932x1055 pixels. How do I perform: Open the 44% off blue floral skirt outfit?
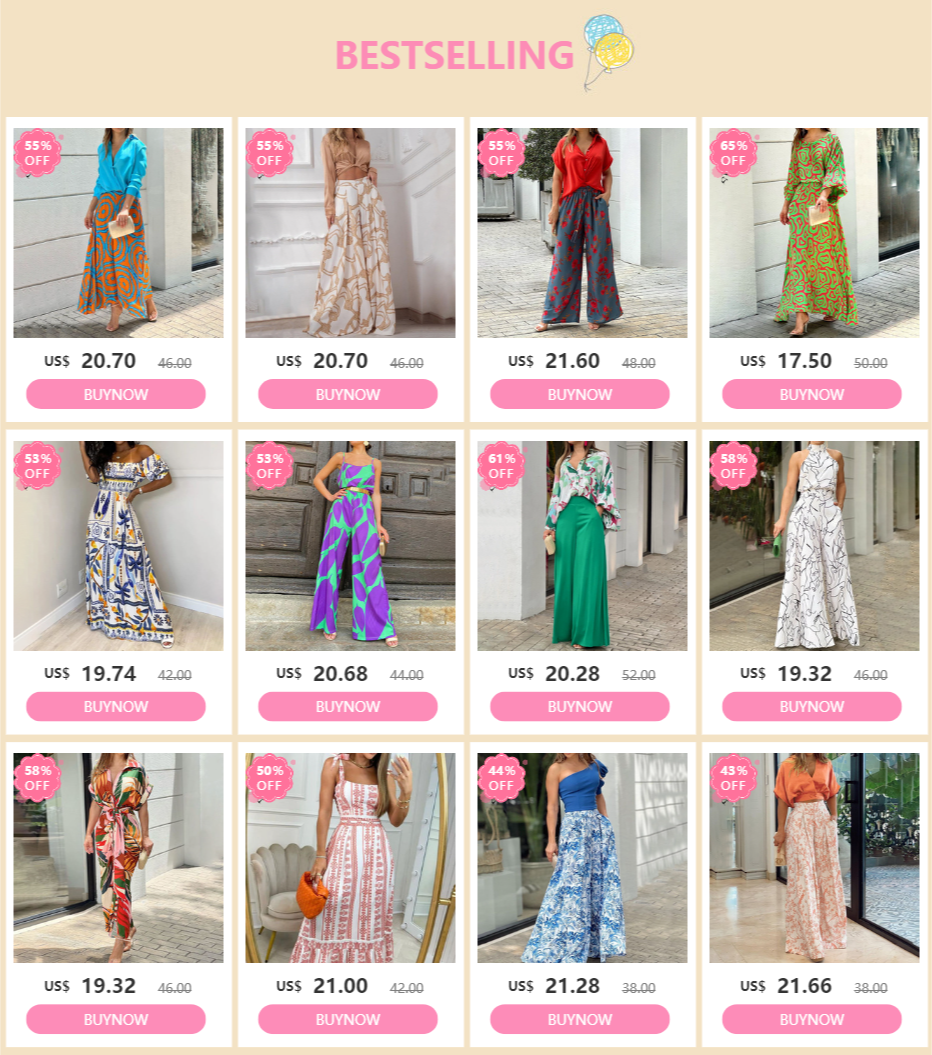(x=582, y=858)
